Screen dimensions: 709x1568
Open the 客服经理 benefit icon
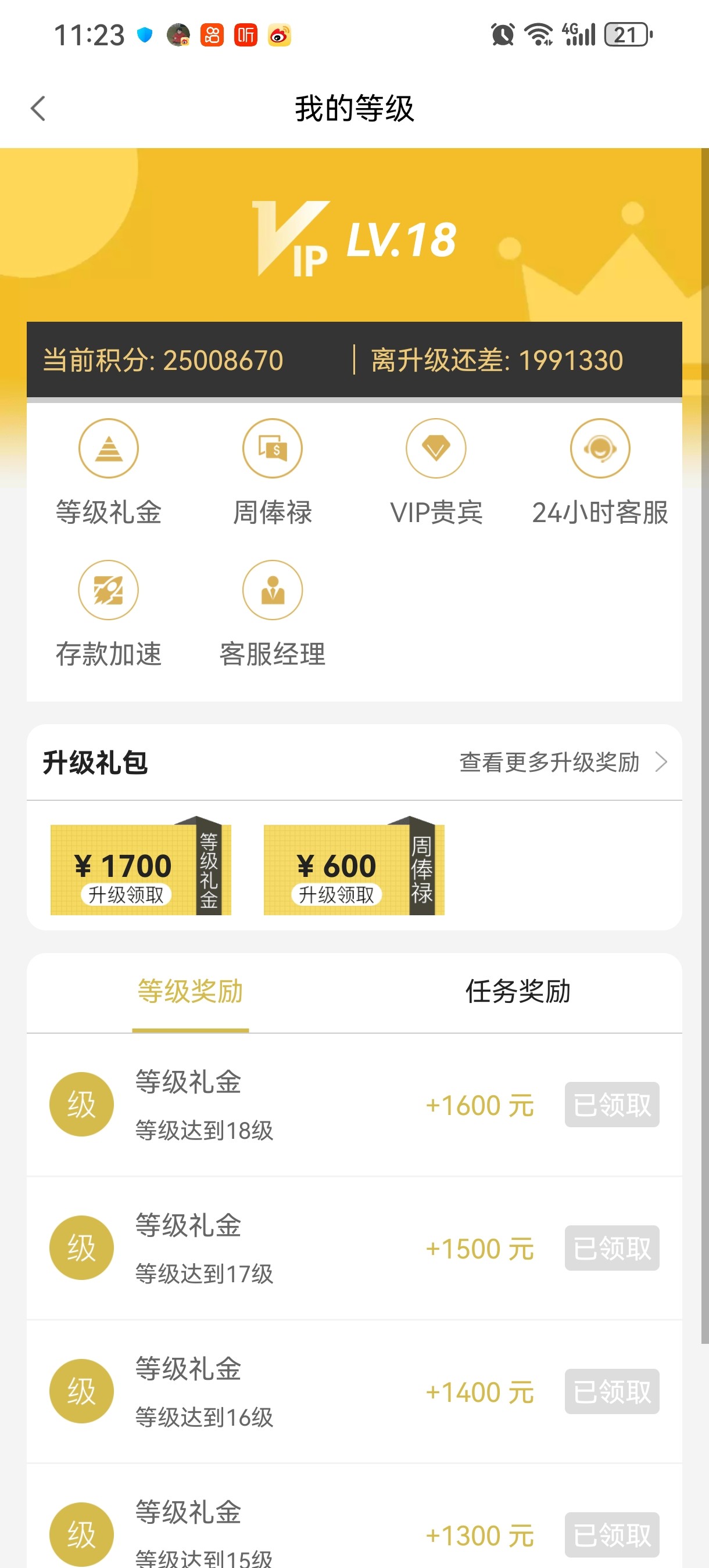coord(273,590)
